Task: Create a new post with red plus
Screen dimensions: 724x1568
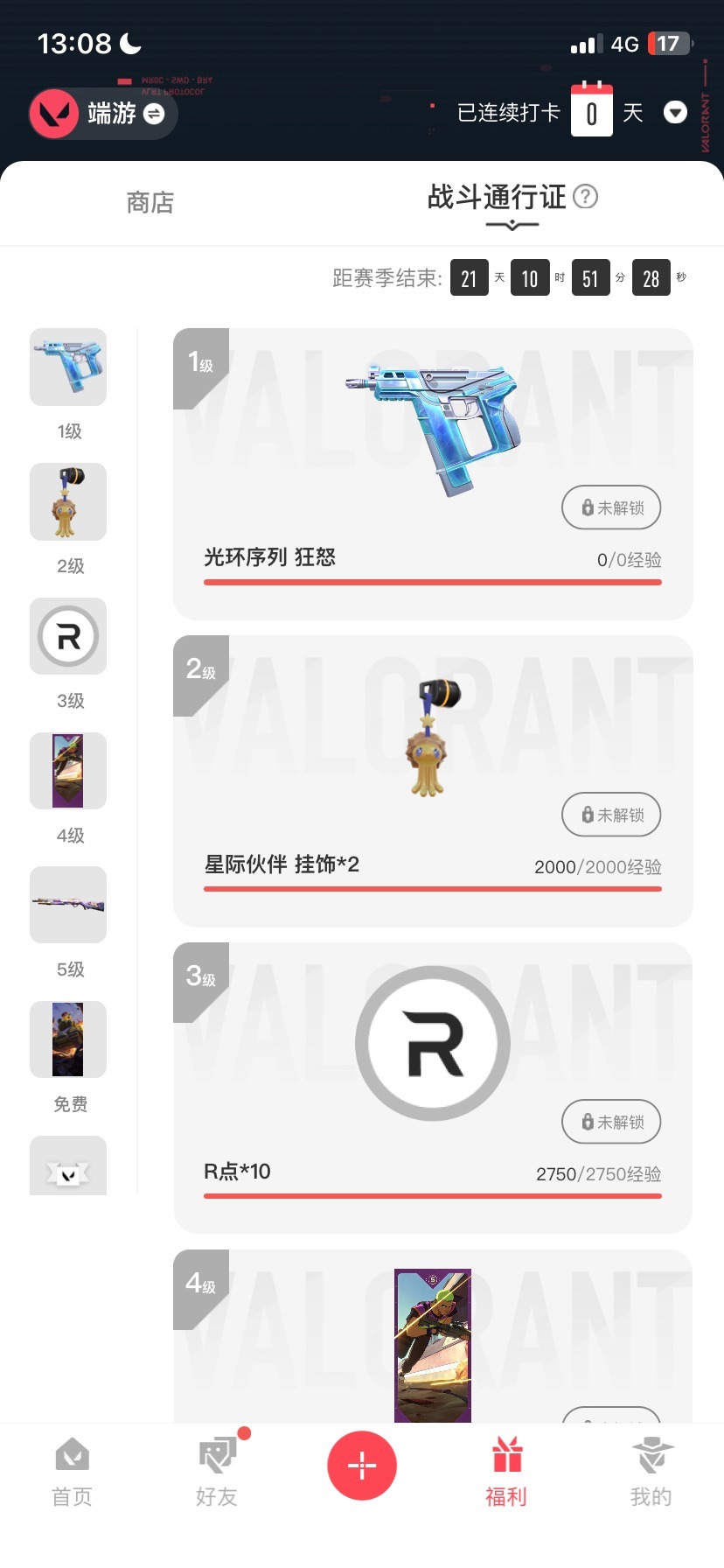Action: coord(362,1465)
